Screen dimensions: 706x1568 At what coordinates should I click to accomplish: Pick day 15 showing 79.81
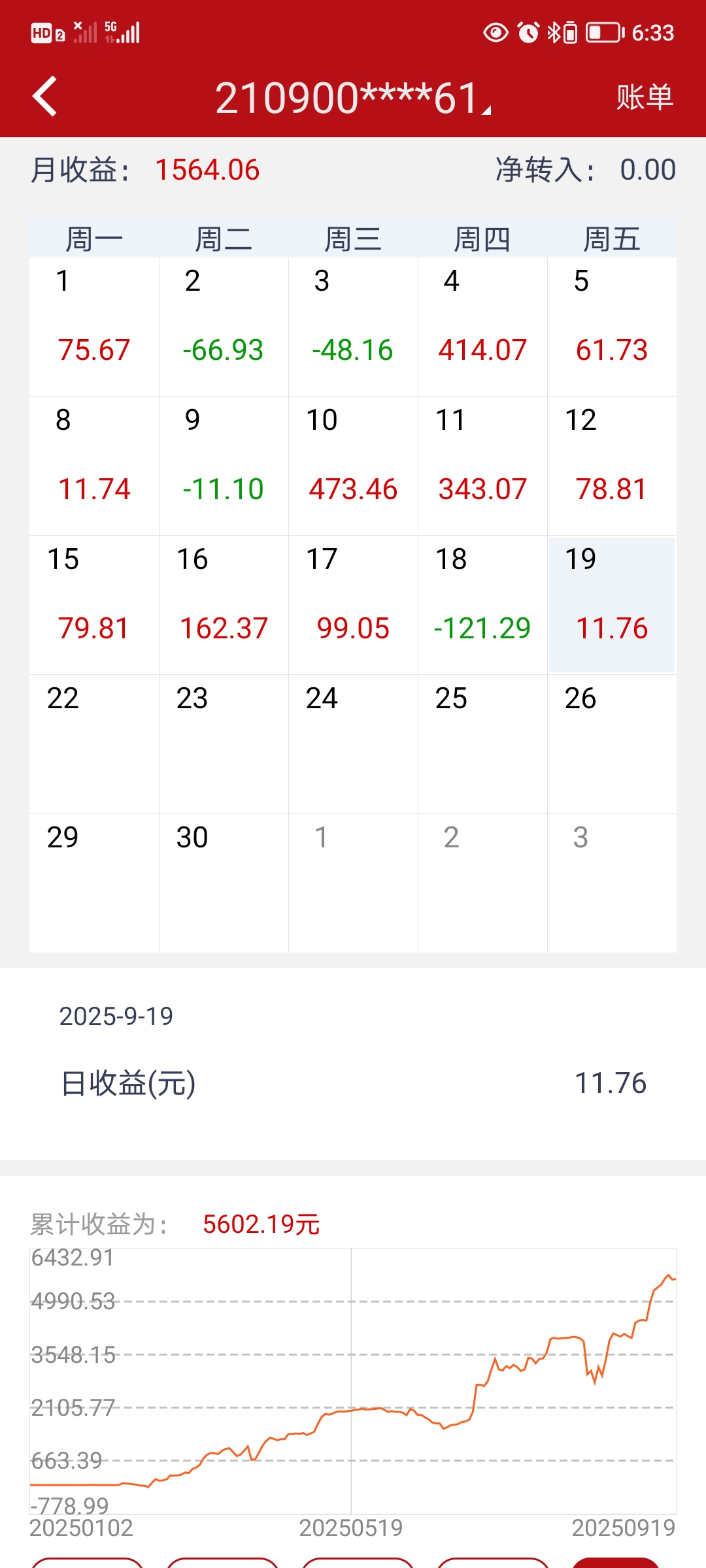[x=94, y=605]
